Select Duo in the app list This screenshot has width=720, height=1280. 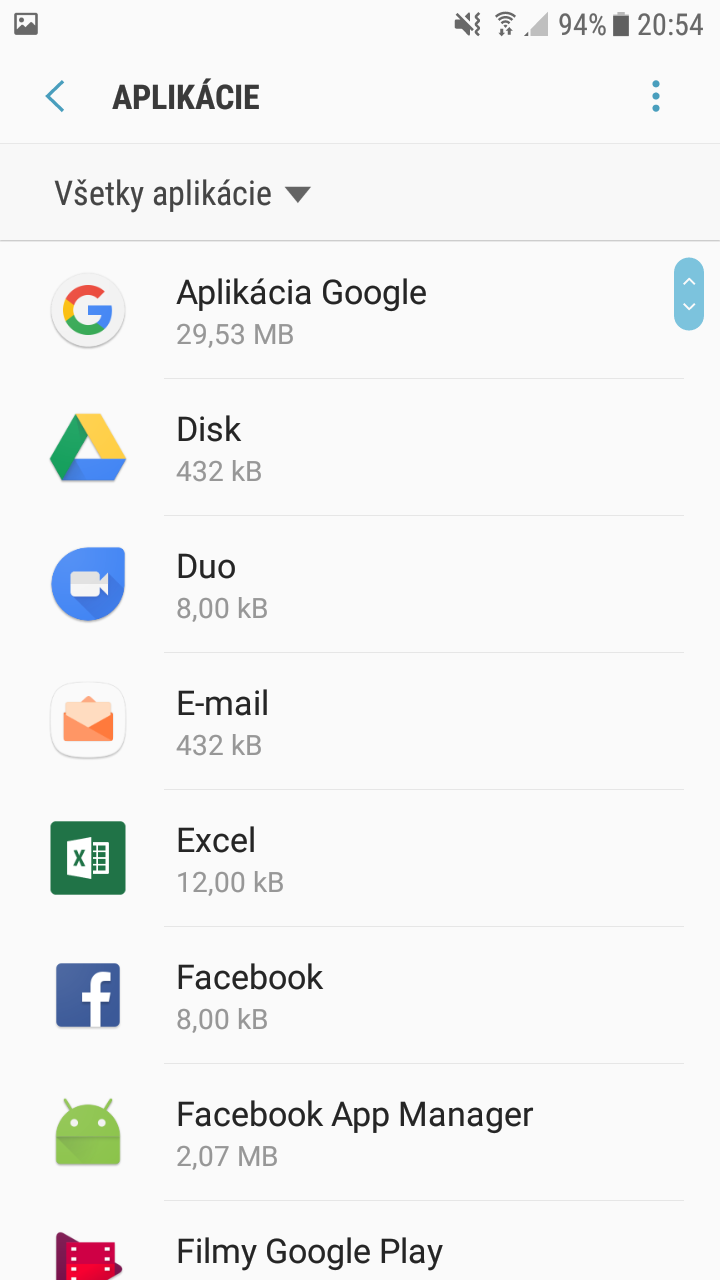click(x=360, y=585)
